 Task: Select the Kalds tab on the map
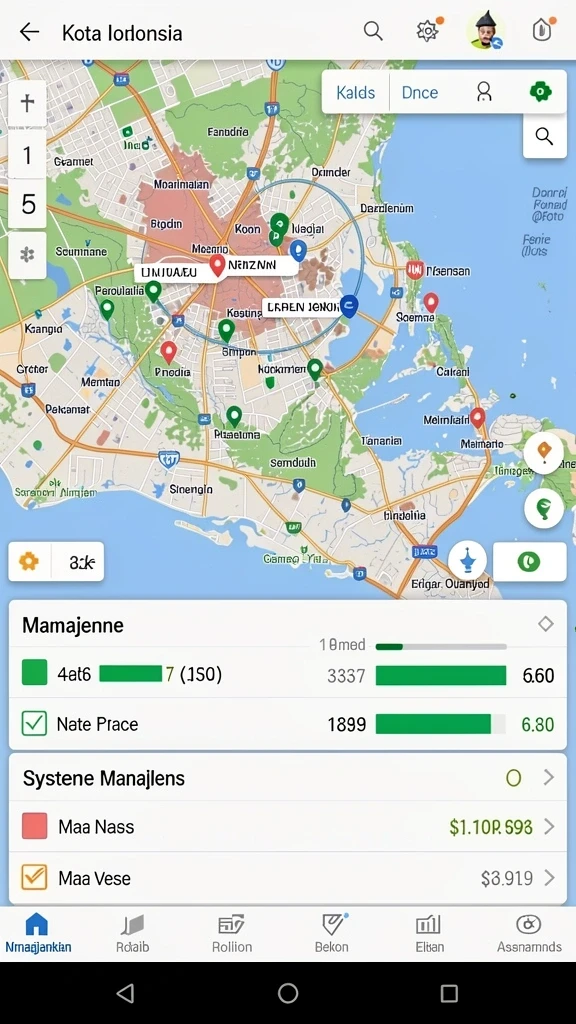pos(356,93)
